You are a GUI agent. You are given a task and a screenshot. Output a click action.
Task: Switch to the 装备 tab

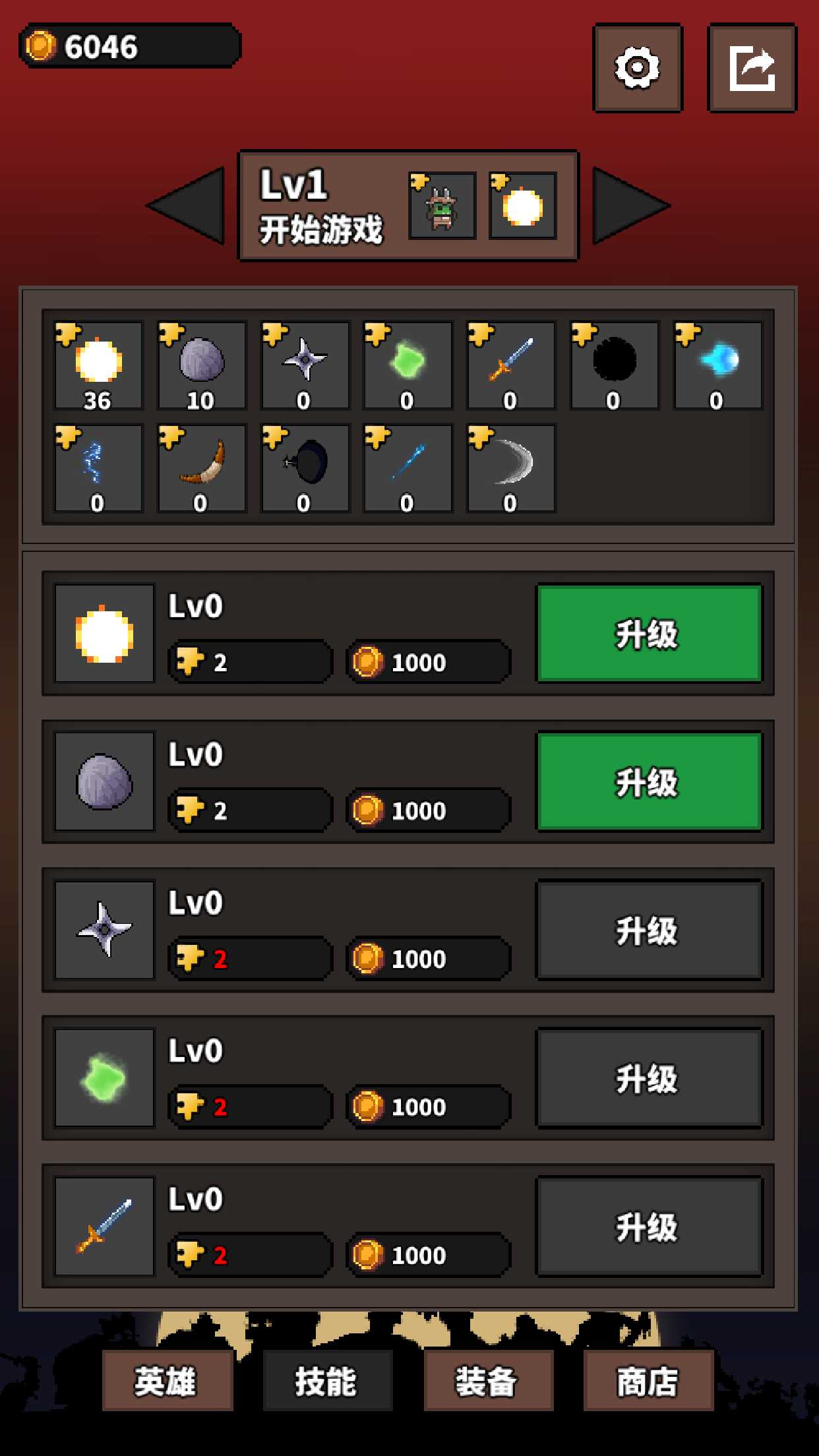pyautogui.click(x=488, y=1380)
